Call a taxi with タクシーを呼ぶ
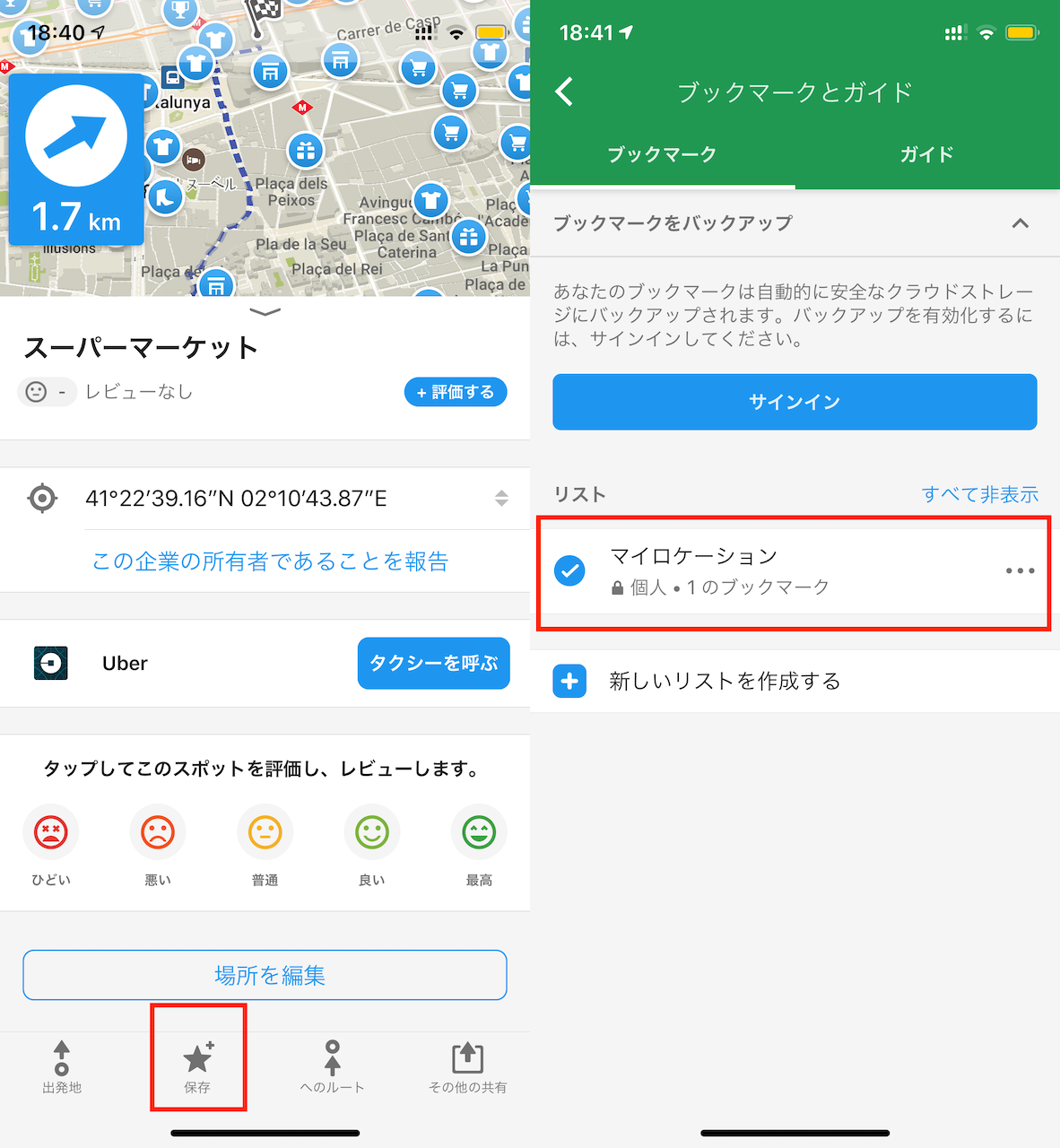 (433, 664)
